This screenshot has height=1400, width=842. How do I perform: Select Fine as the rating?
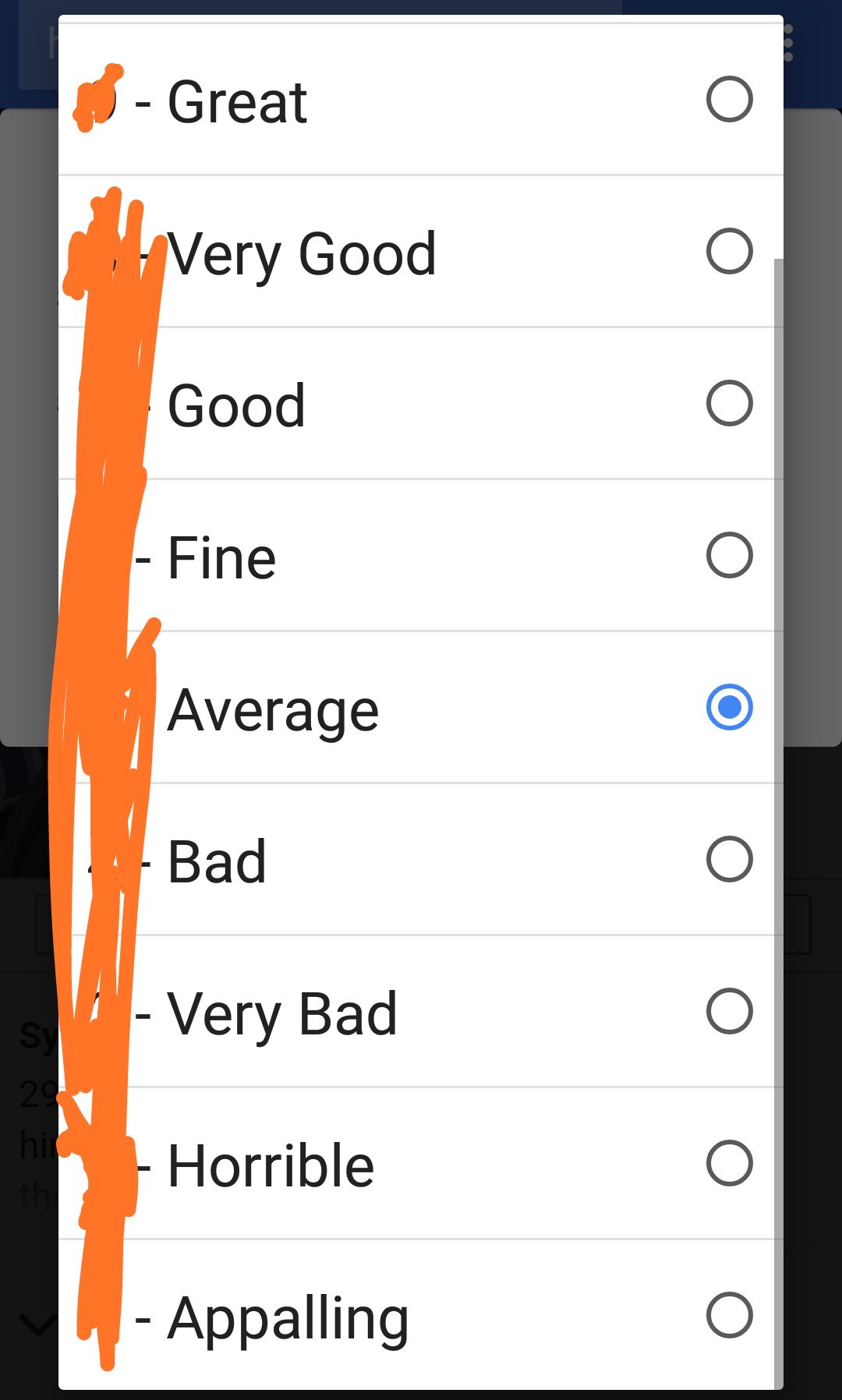pos(729,556)
